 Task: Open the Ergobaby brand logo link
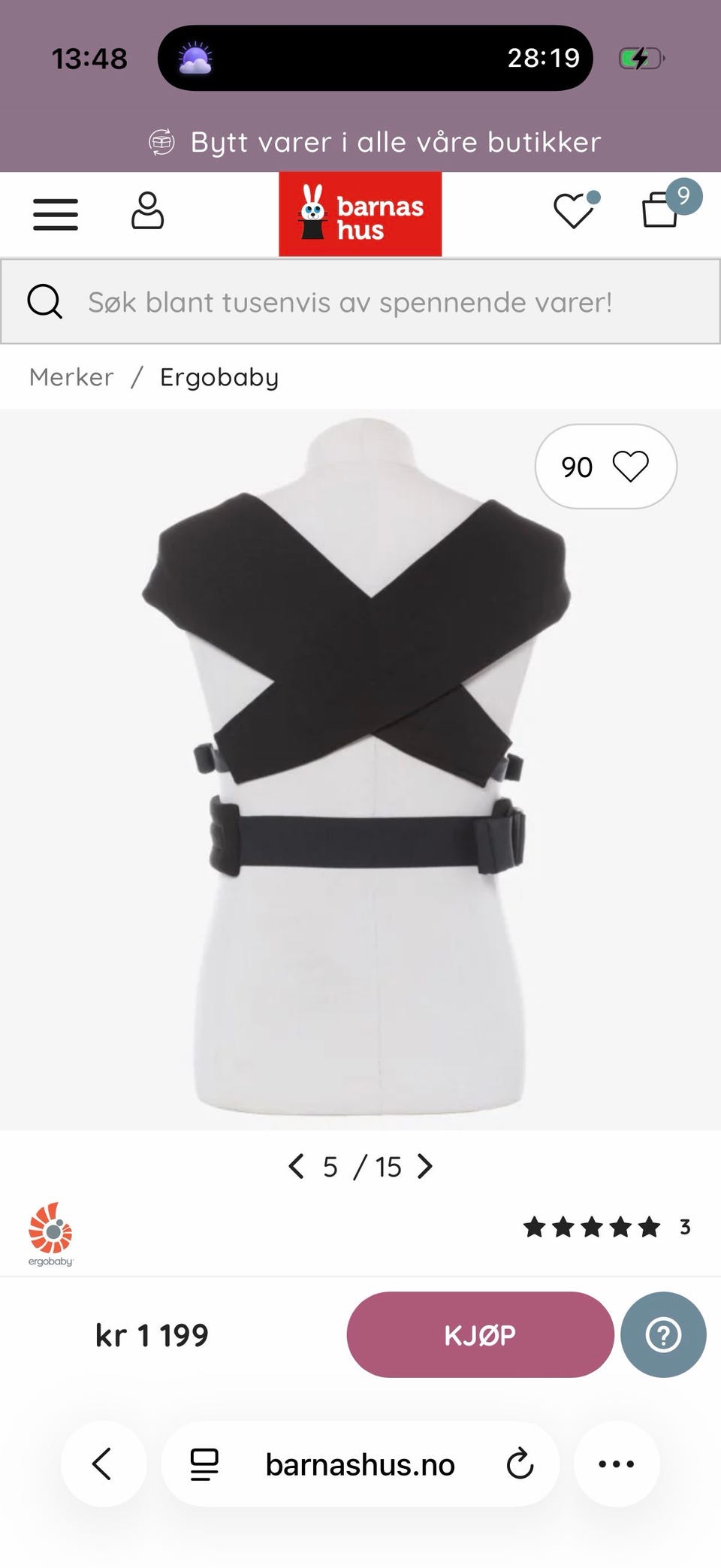(50, 1234)
